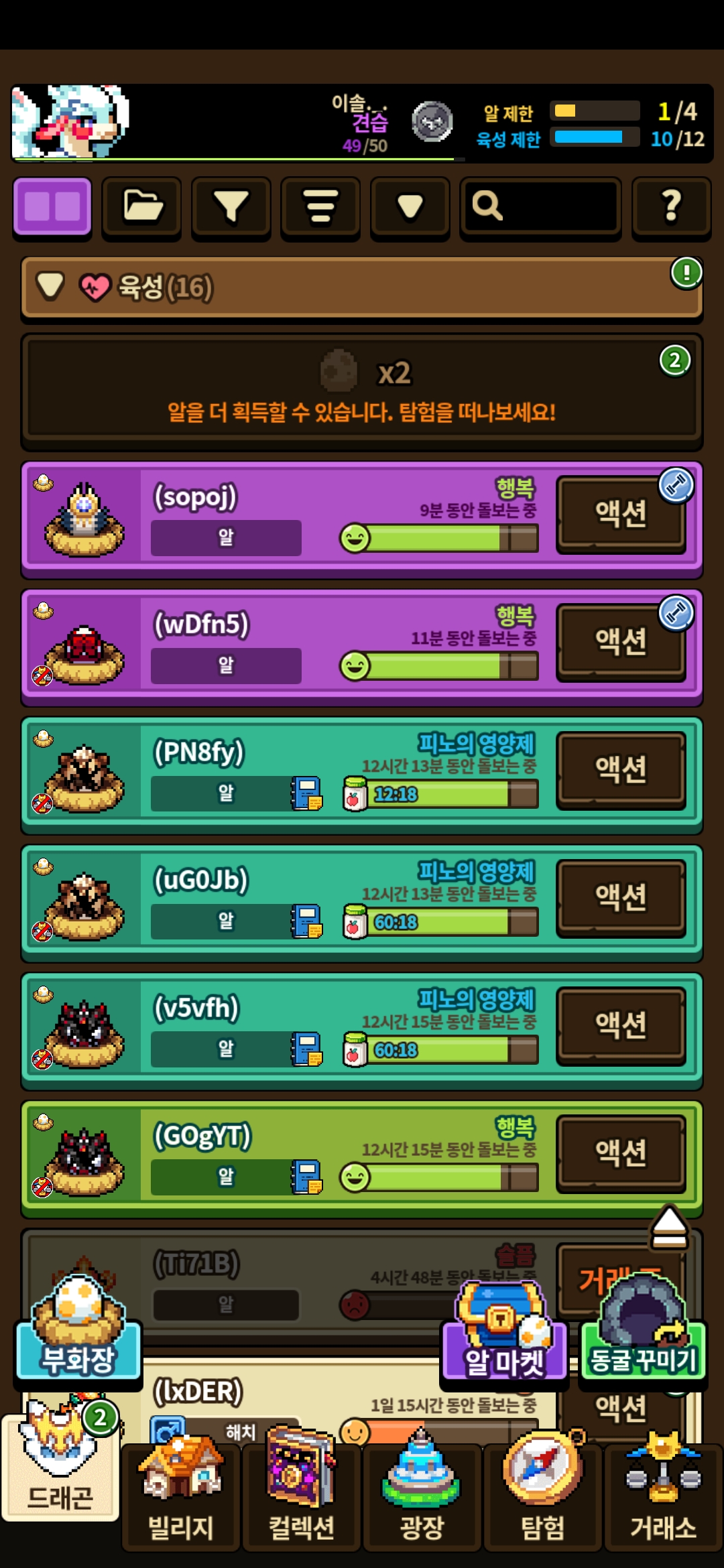Tap 액션 for egg uG0Jb
This screenshot has width=724, height=1568.
click(x=621, y=898)
